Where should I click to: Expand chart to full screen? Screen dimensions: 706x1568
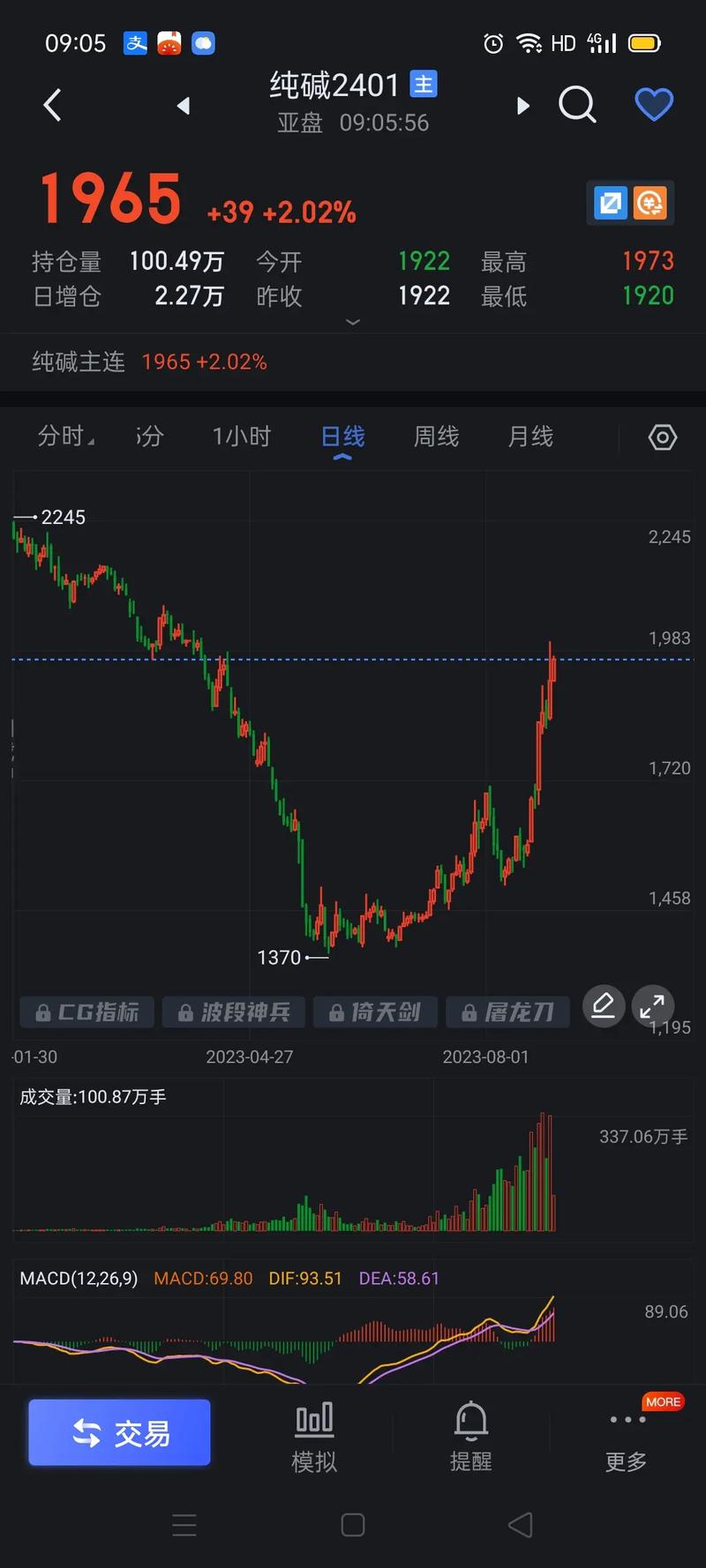point(652,1006)
